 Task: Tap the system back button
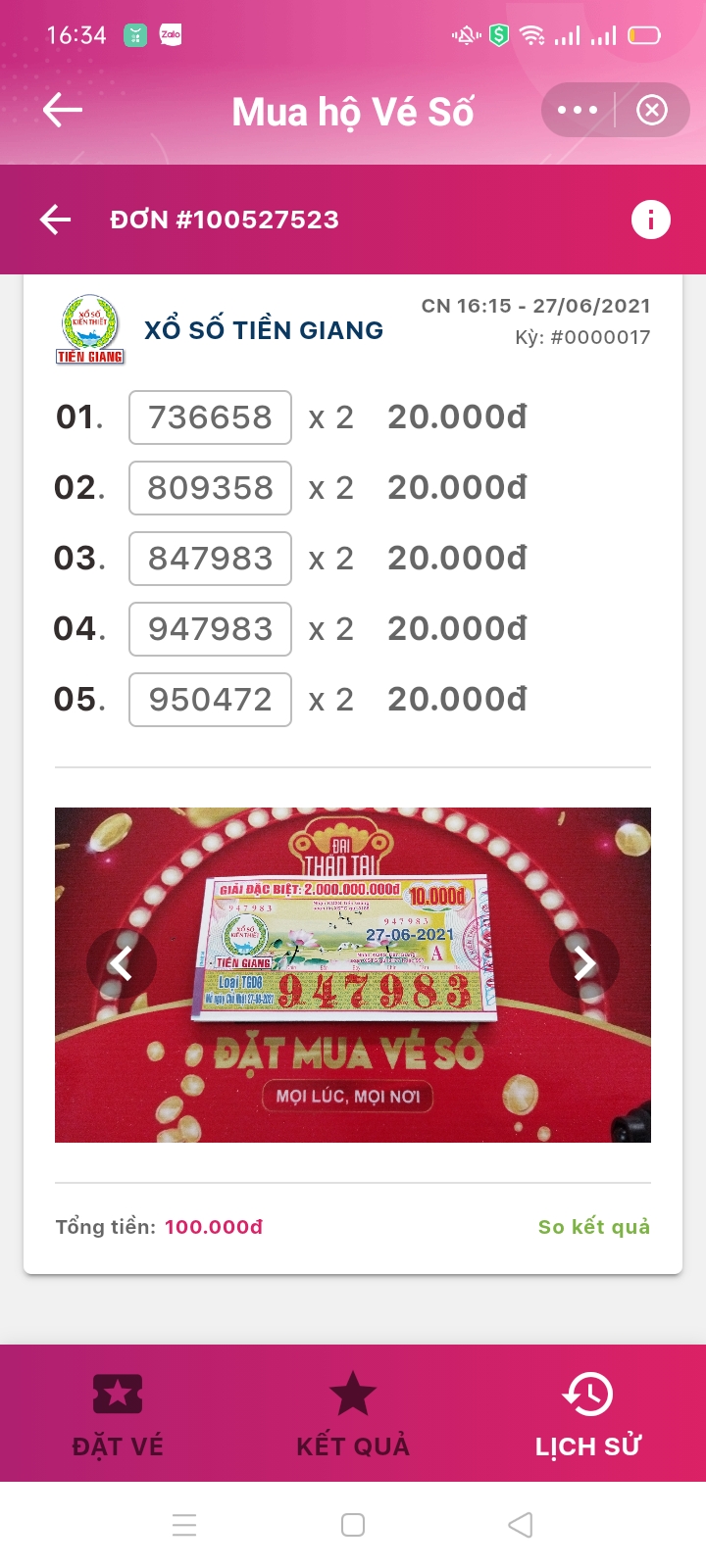tap(521, 1525)
